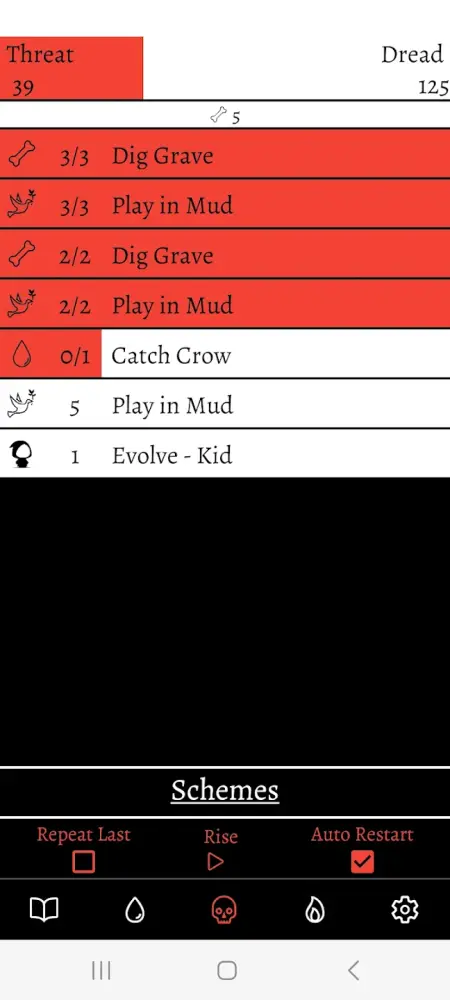Start the Rise play button

click(x=216, y=862)
